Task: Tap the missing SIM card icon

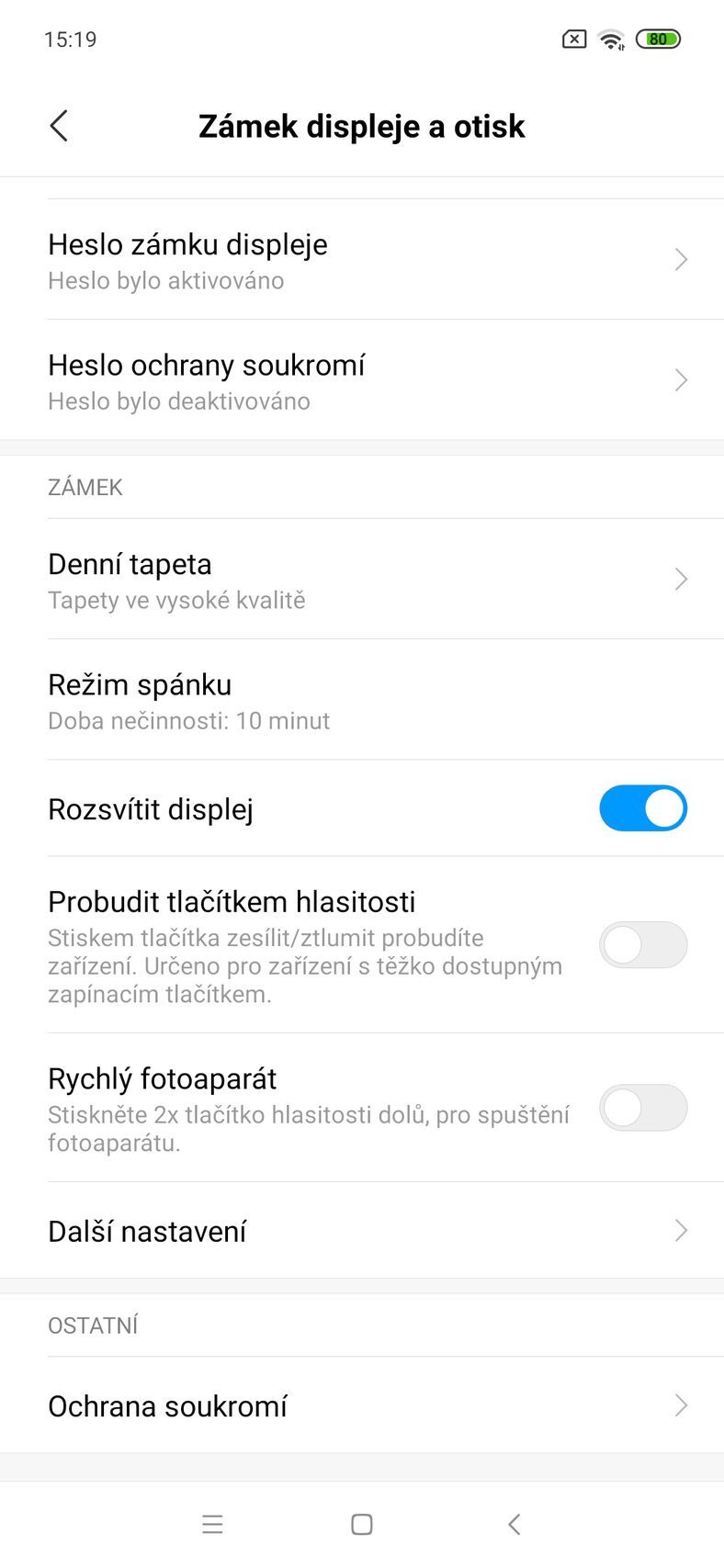Action: tap(571, 39)
